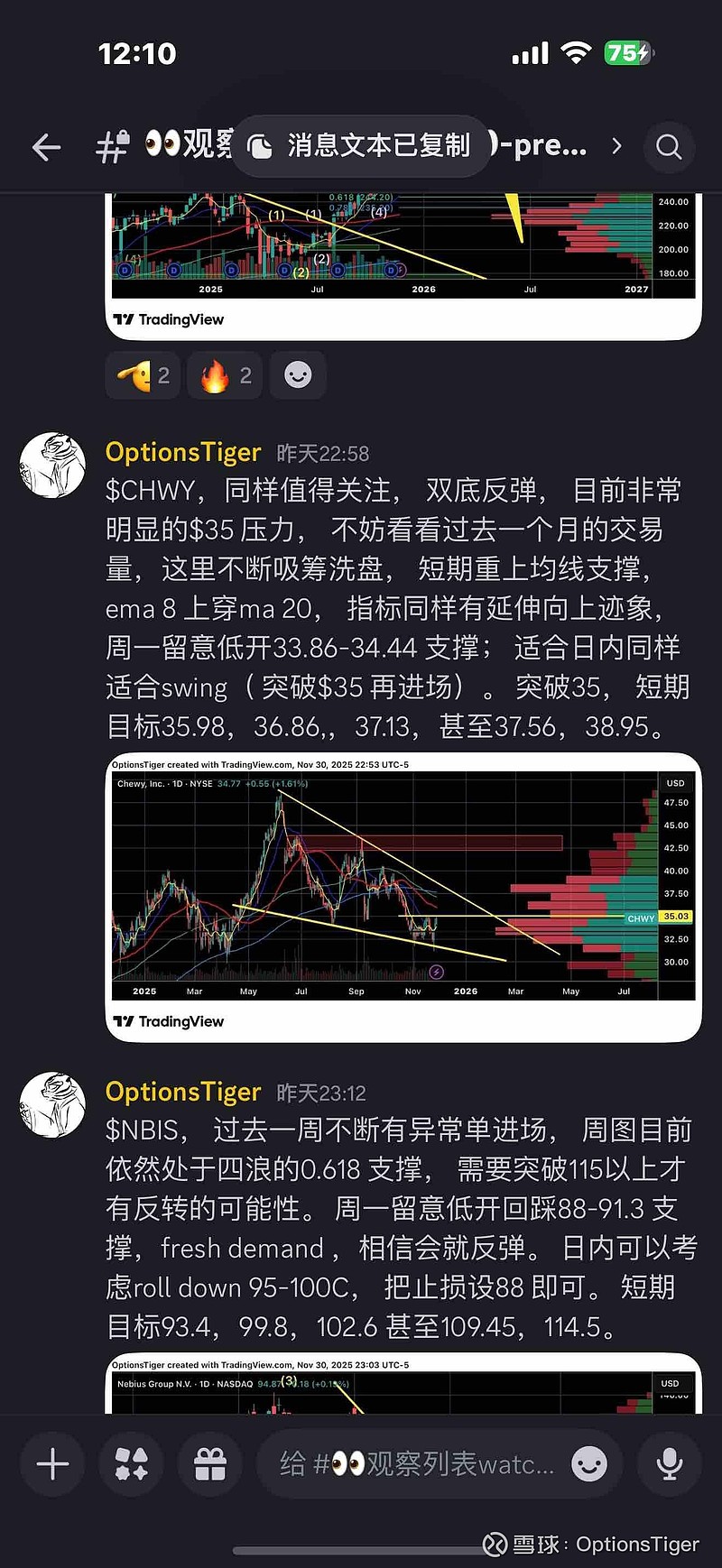Toggle the fire reaction on the chart message
This screenshot has width=722, height=1568.
224,374
